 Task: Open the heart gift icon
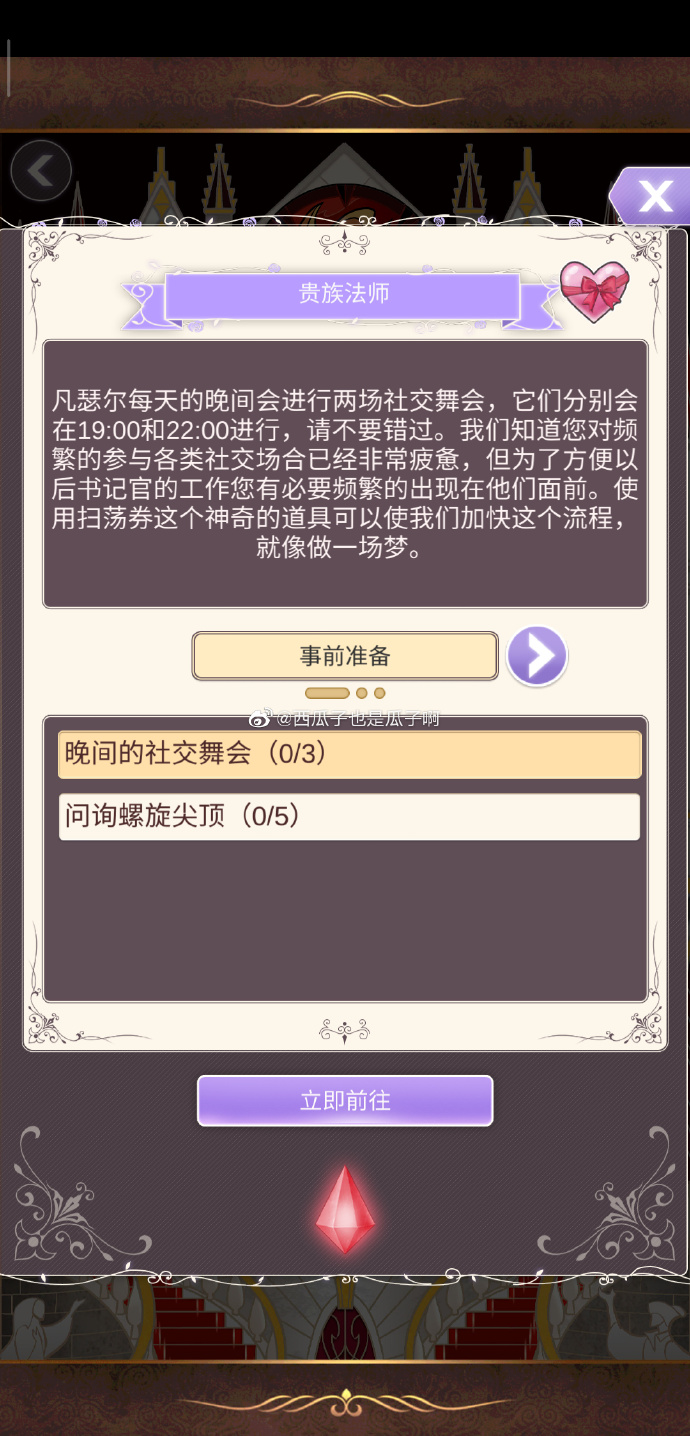[x=594, y=291]
